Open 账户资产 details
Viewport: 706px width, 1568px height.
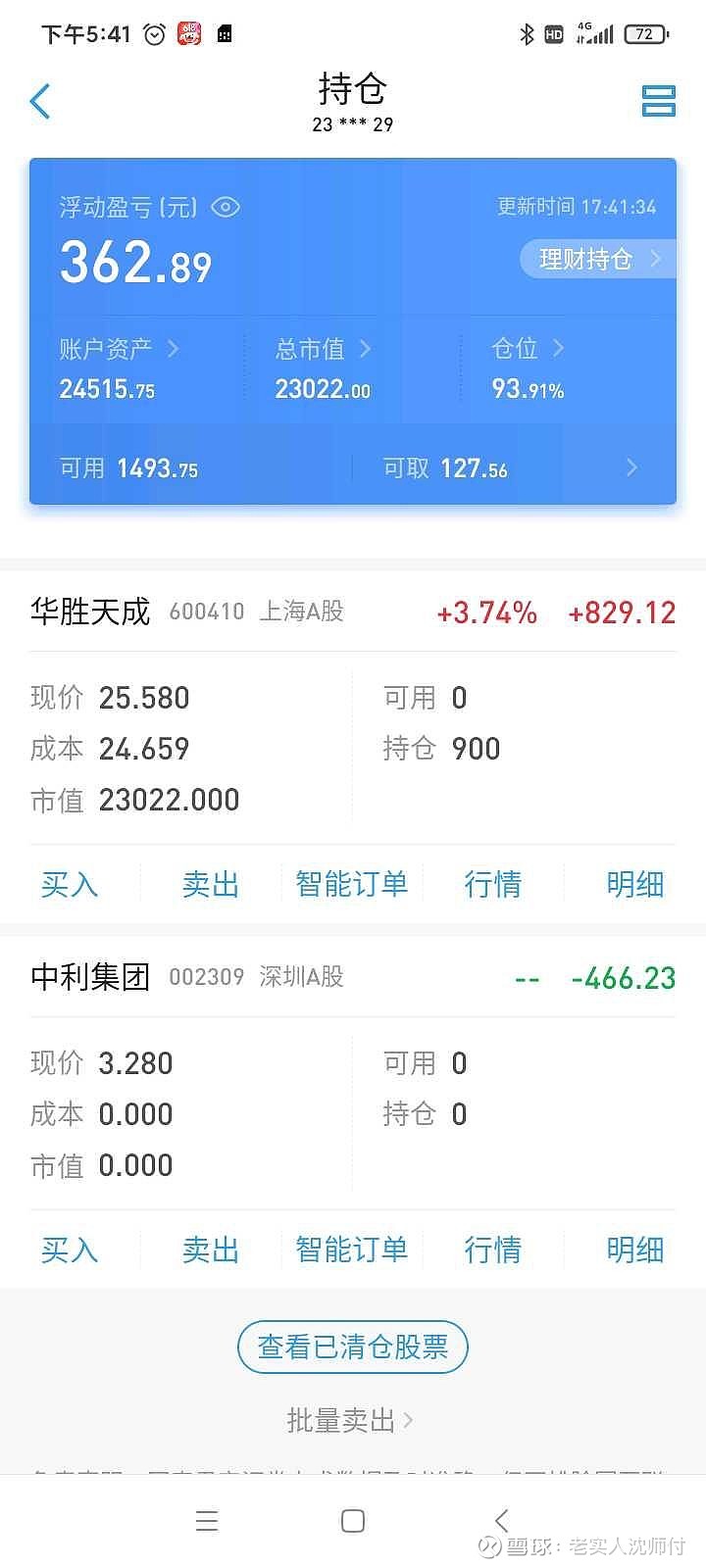pyautogui.click(x=119, y=348)
